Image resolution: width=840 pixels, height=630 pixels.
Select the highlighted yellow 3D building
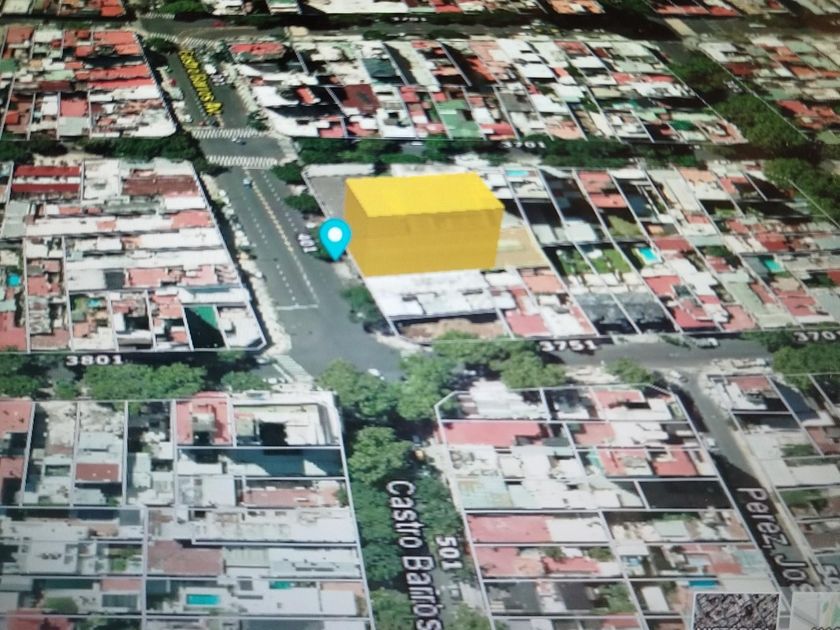pos(423,224)
